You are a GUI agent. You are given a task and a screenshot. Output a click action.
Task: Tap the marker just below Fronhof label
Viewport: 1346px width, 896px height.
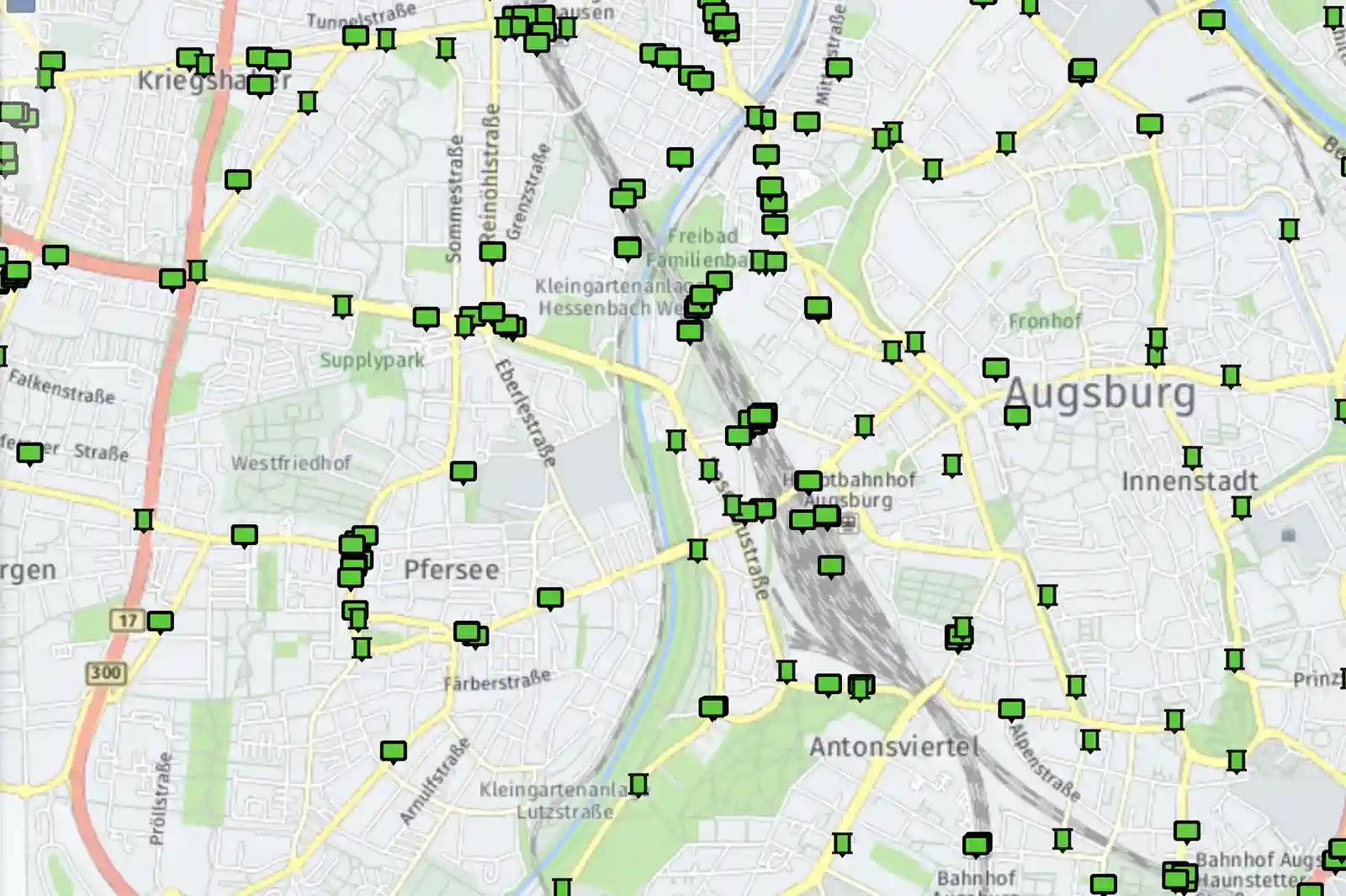point(995,368)
